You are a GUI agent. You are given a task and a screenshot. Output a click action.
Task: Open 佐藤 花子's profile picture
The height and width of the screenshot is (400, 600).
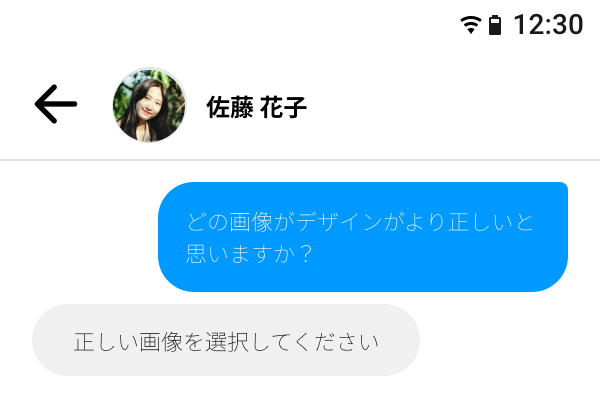(x=149, y=105)
